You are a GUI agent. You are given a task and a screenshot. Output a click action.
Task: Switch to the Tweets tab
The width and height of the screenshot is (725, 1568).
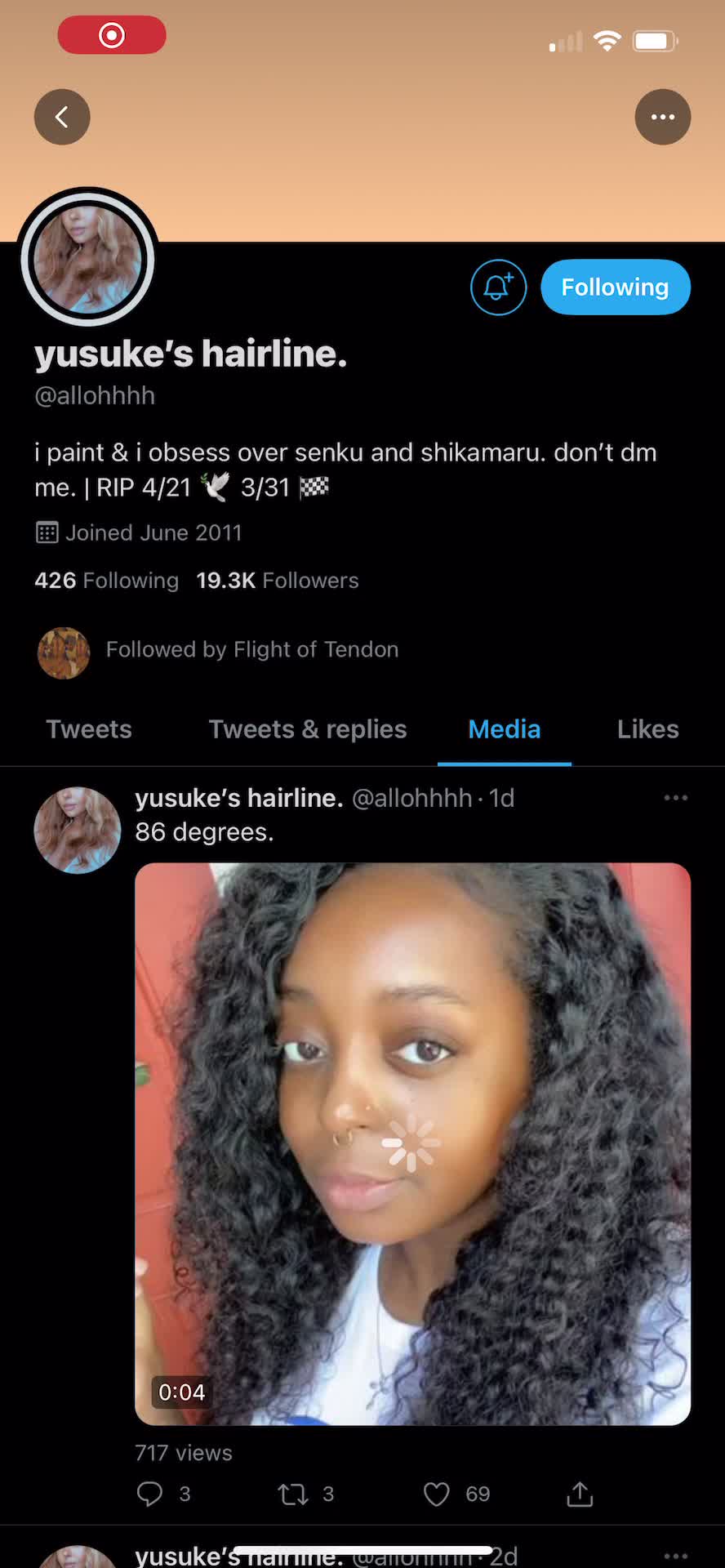coord(89,729)
